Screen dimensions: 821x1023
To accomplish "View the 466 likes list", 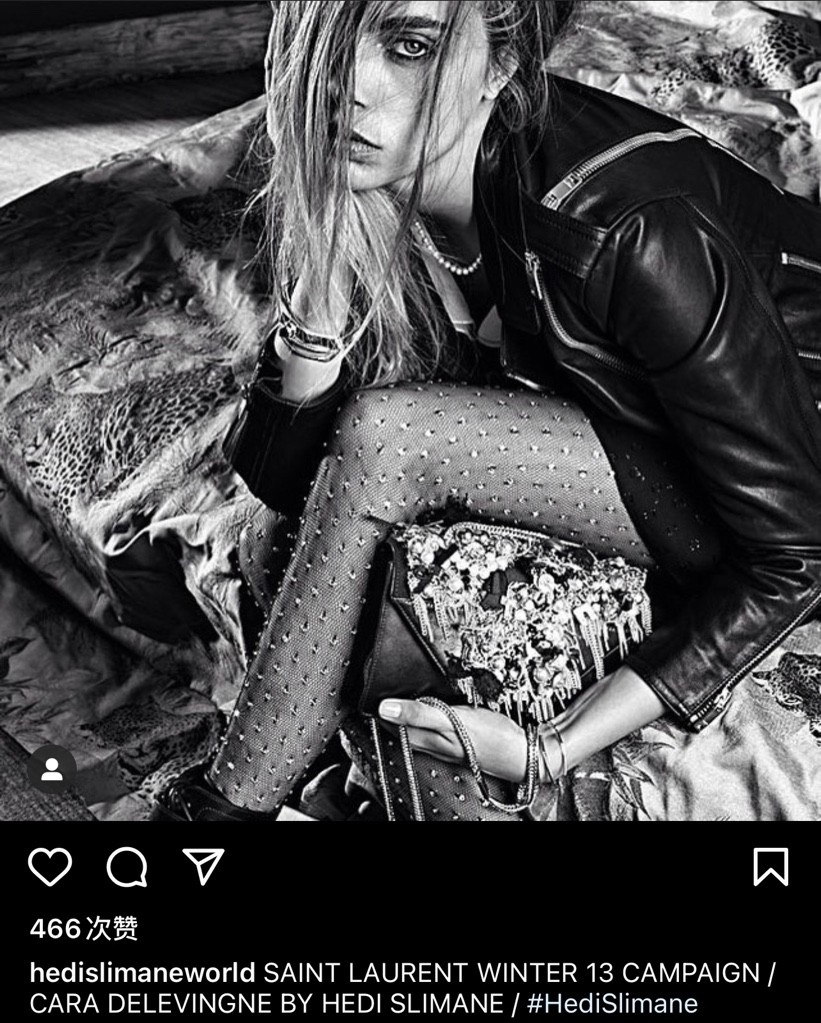I will [x=84, y=929].
